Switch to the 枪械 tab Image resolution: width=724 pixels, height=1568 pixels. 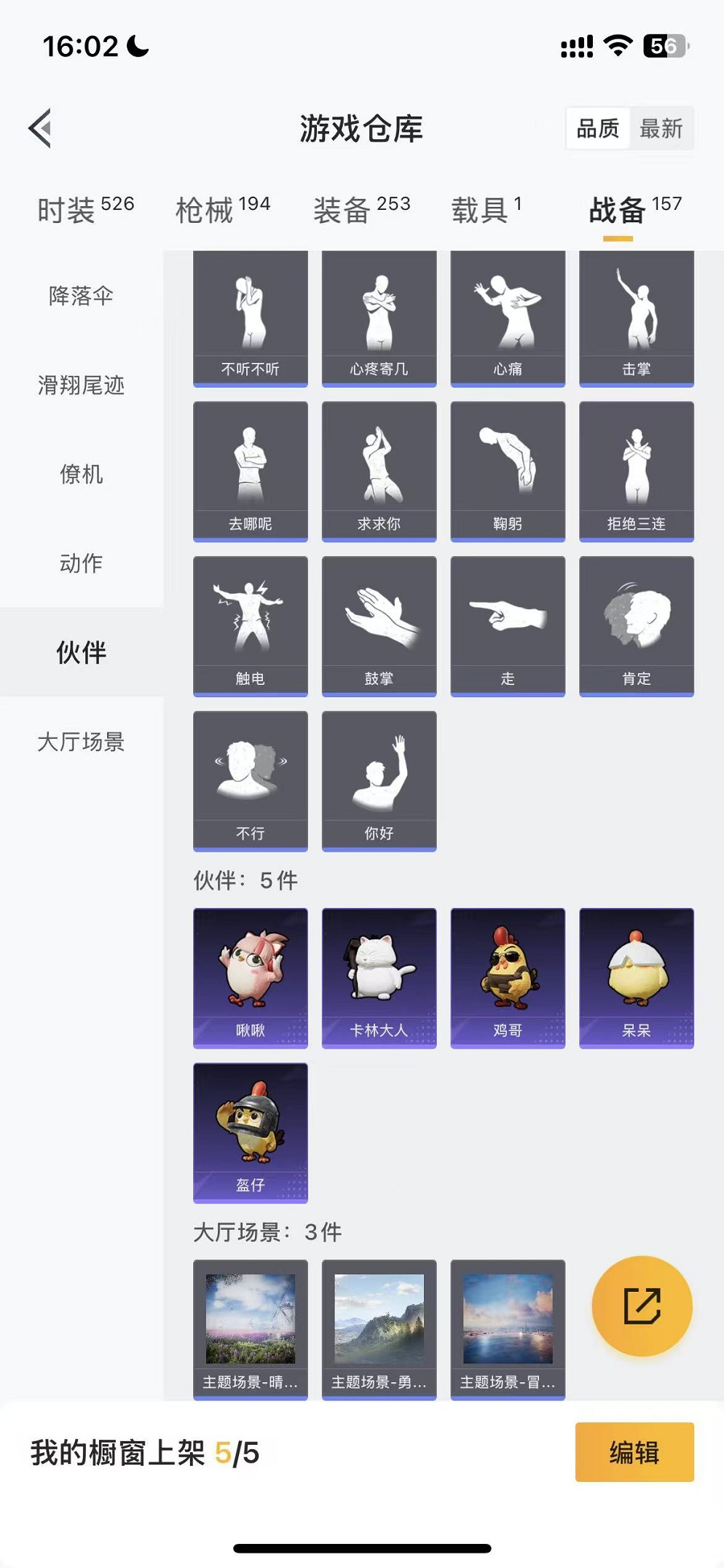(222, 210)
